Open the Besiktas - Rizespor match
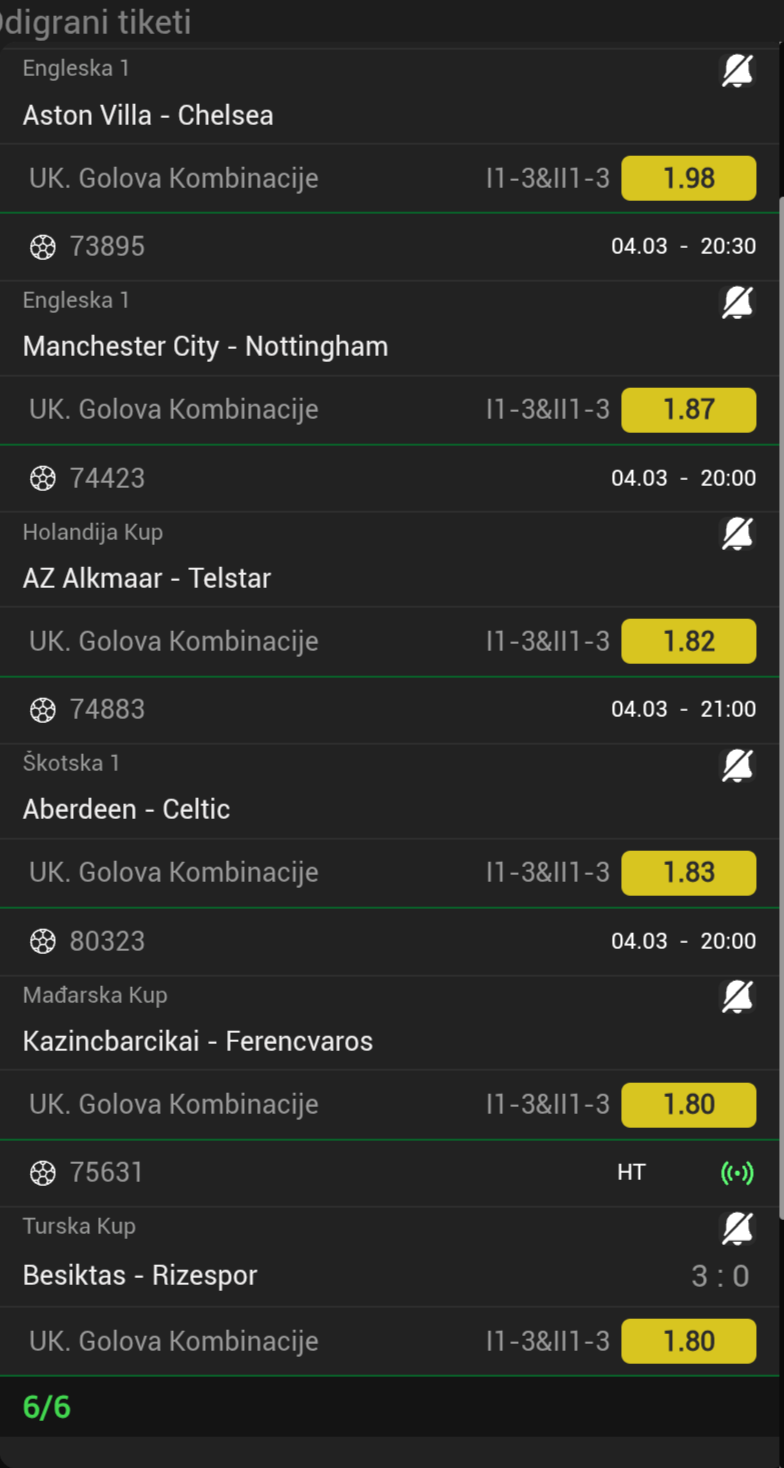 click(140, 1275)
